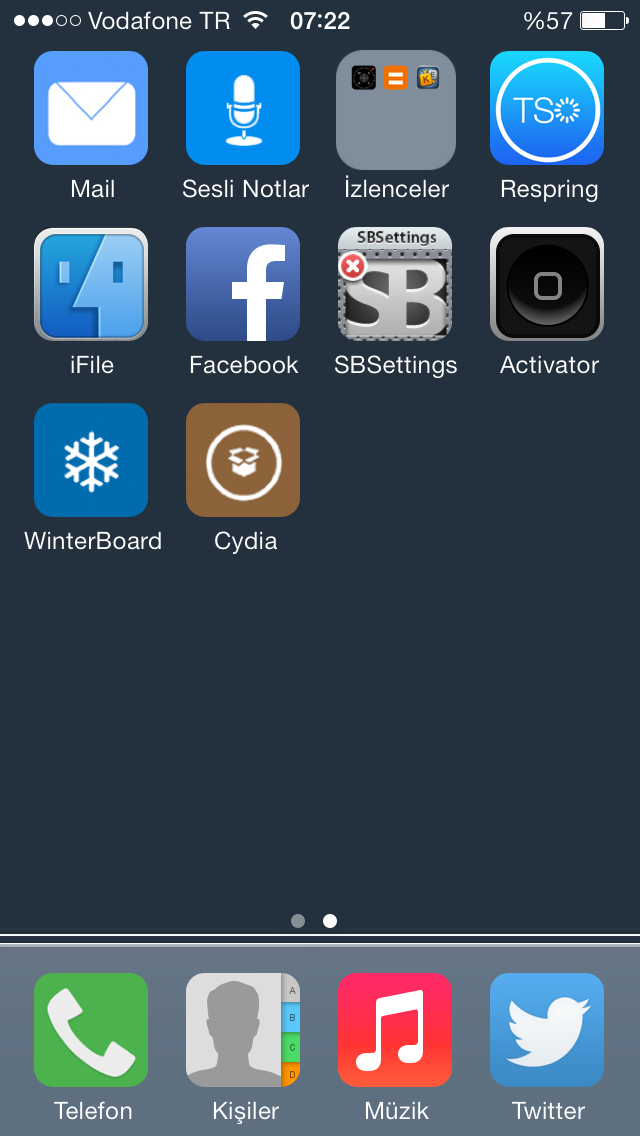The image size is (640, 1136).
Task: Launch Sesli Notlar voice memos
Action: click(x=243, y=108)
